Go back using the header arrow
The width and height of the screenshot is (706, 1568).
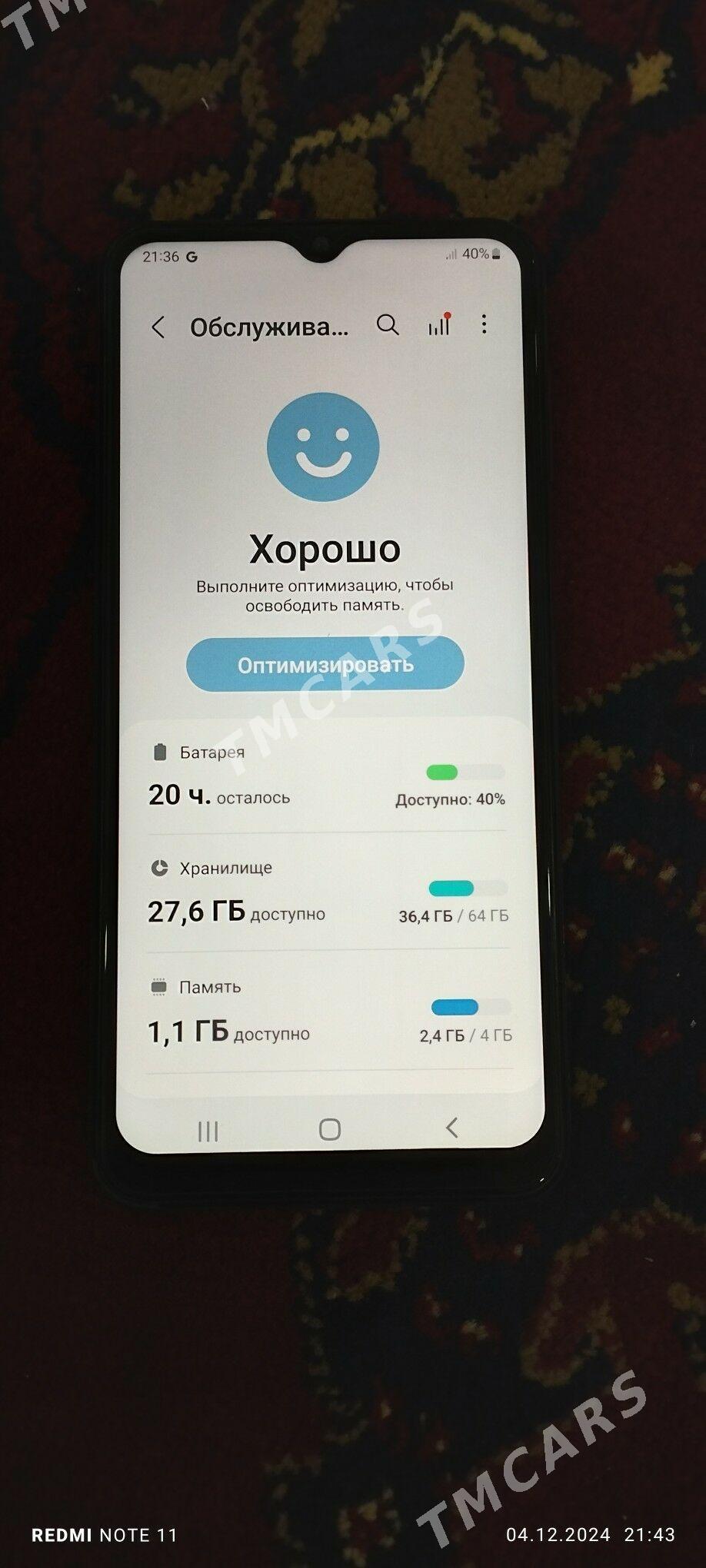pyautogui.click(x=158, y=327)
